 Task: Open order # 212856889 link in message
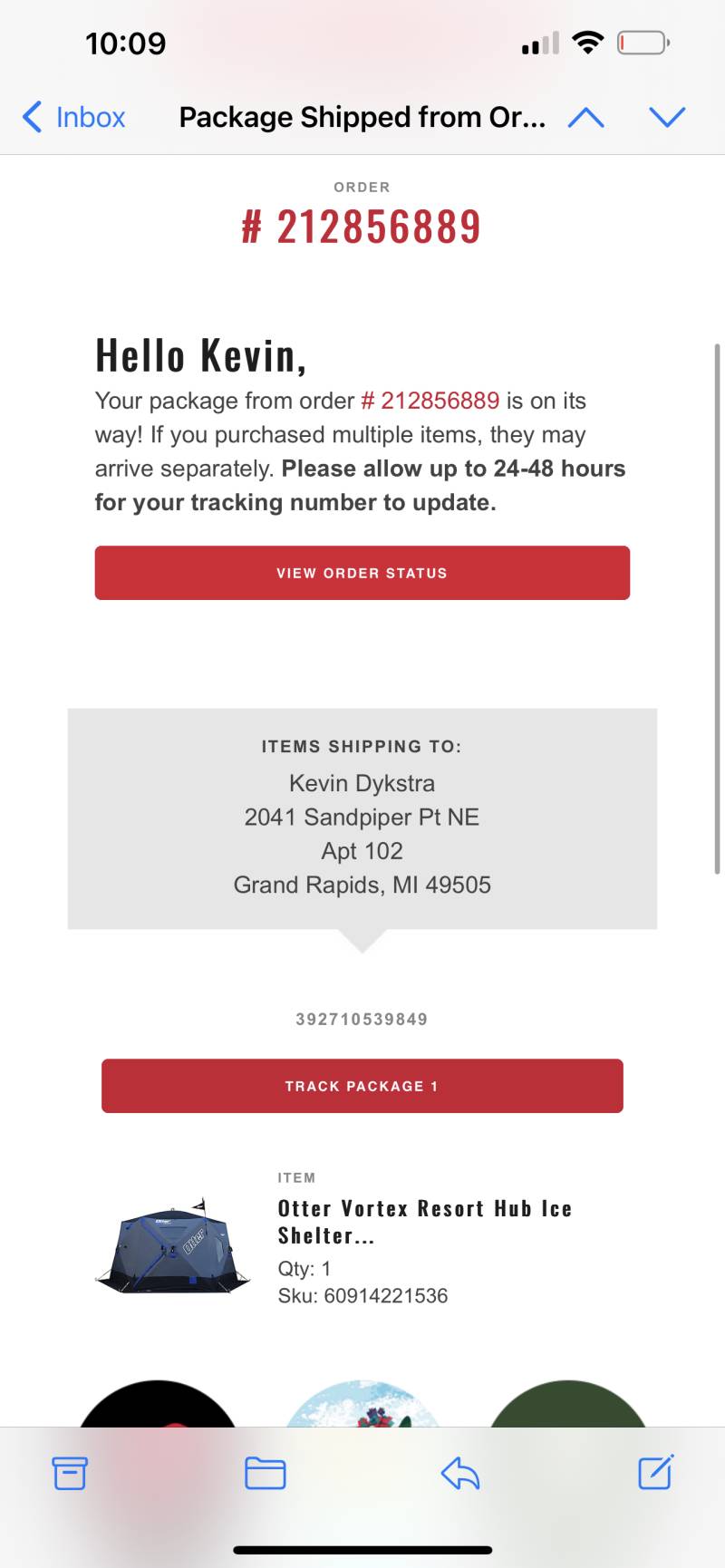tap(430, 401)
